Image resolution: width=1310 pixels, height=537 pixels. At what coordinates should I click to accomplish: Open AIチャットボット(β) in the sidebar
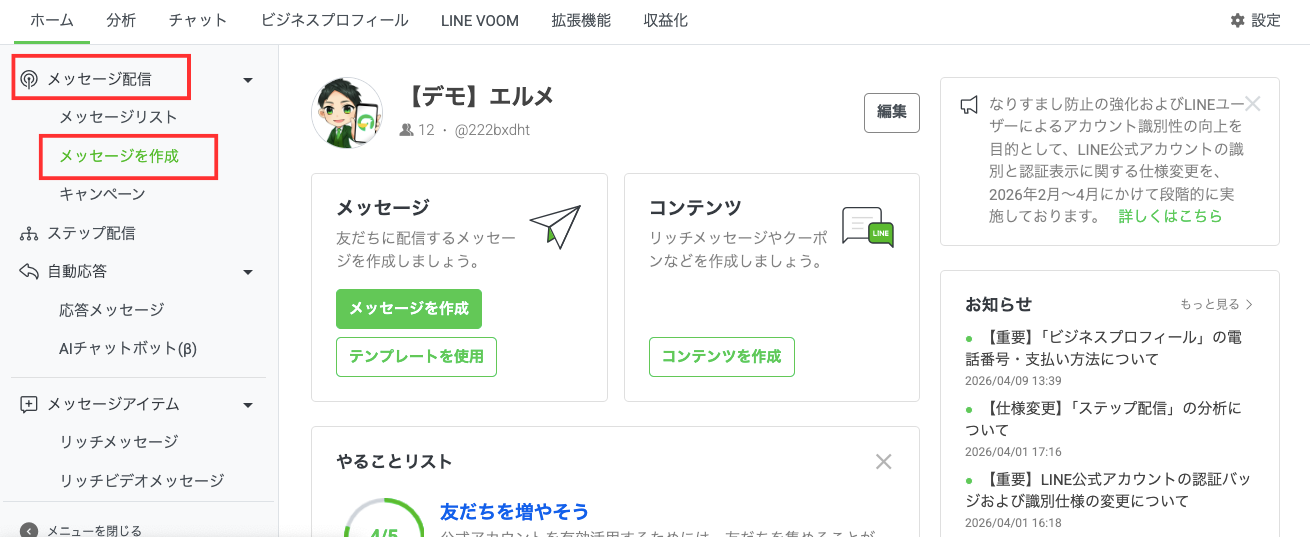coord(128,349)
